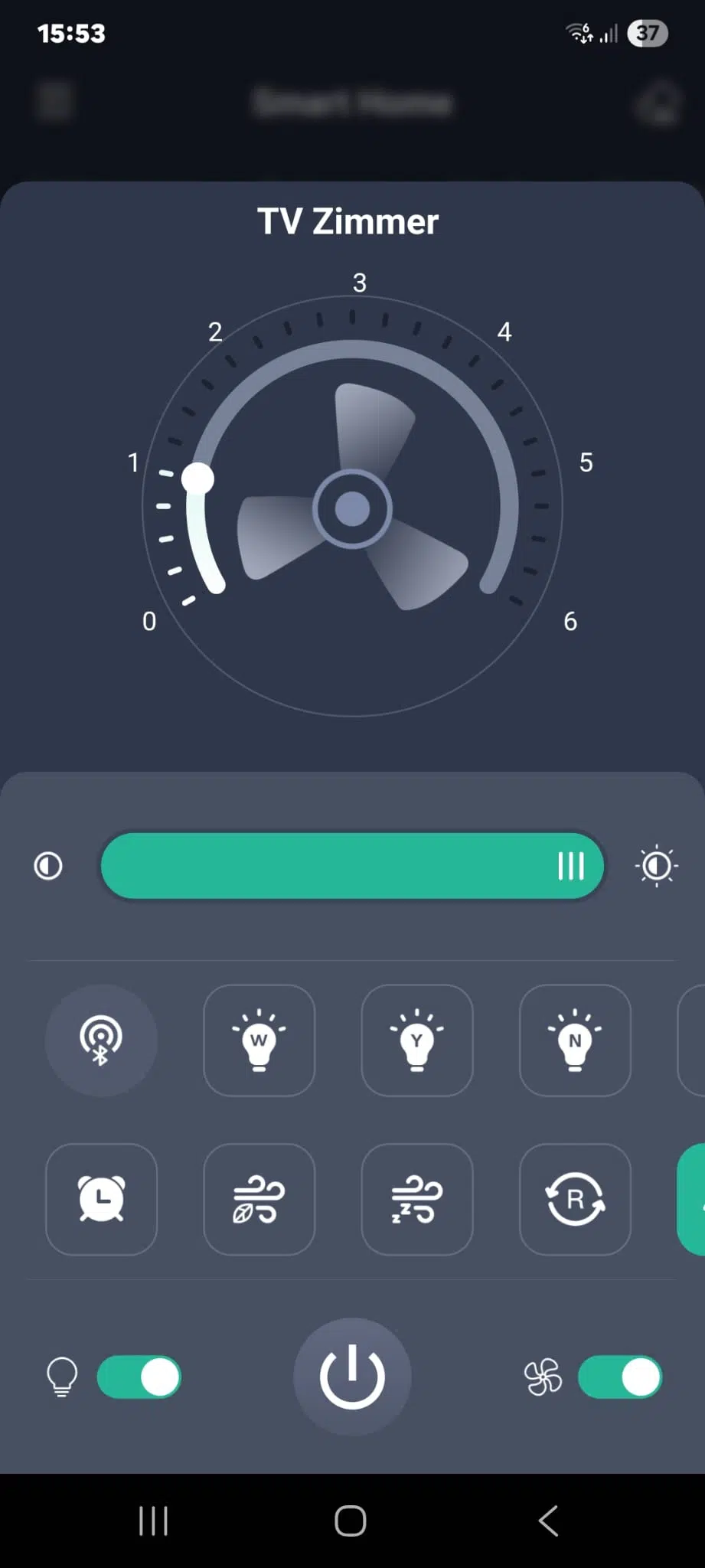The height and width of the screenshot is (1568, 705).
Task: Activate the natural wind leaf mode
Action: tap(259, 1198)
